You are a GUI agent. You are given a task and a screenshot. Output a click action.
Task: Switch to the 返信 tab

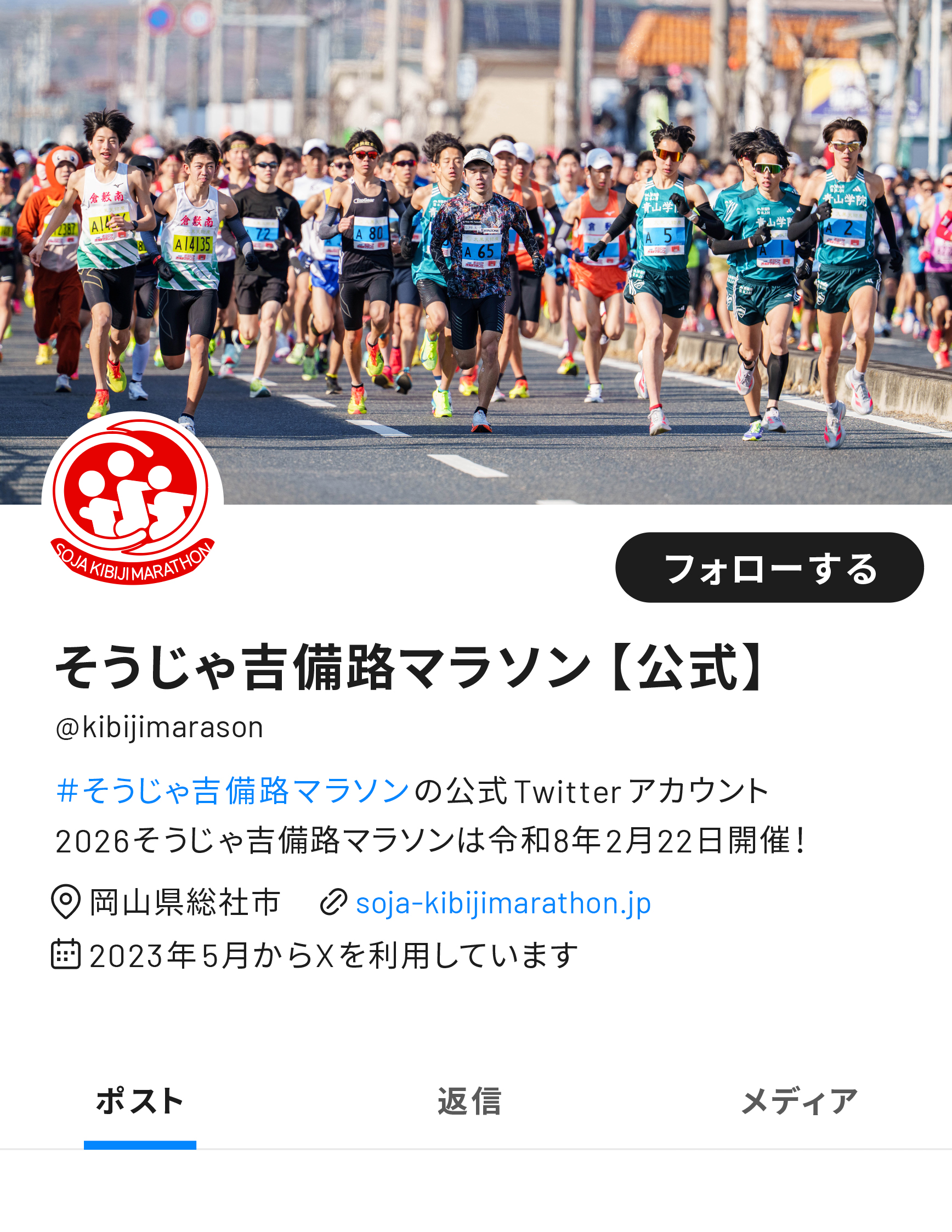click(x=469, y=1100)
